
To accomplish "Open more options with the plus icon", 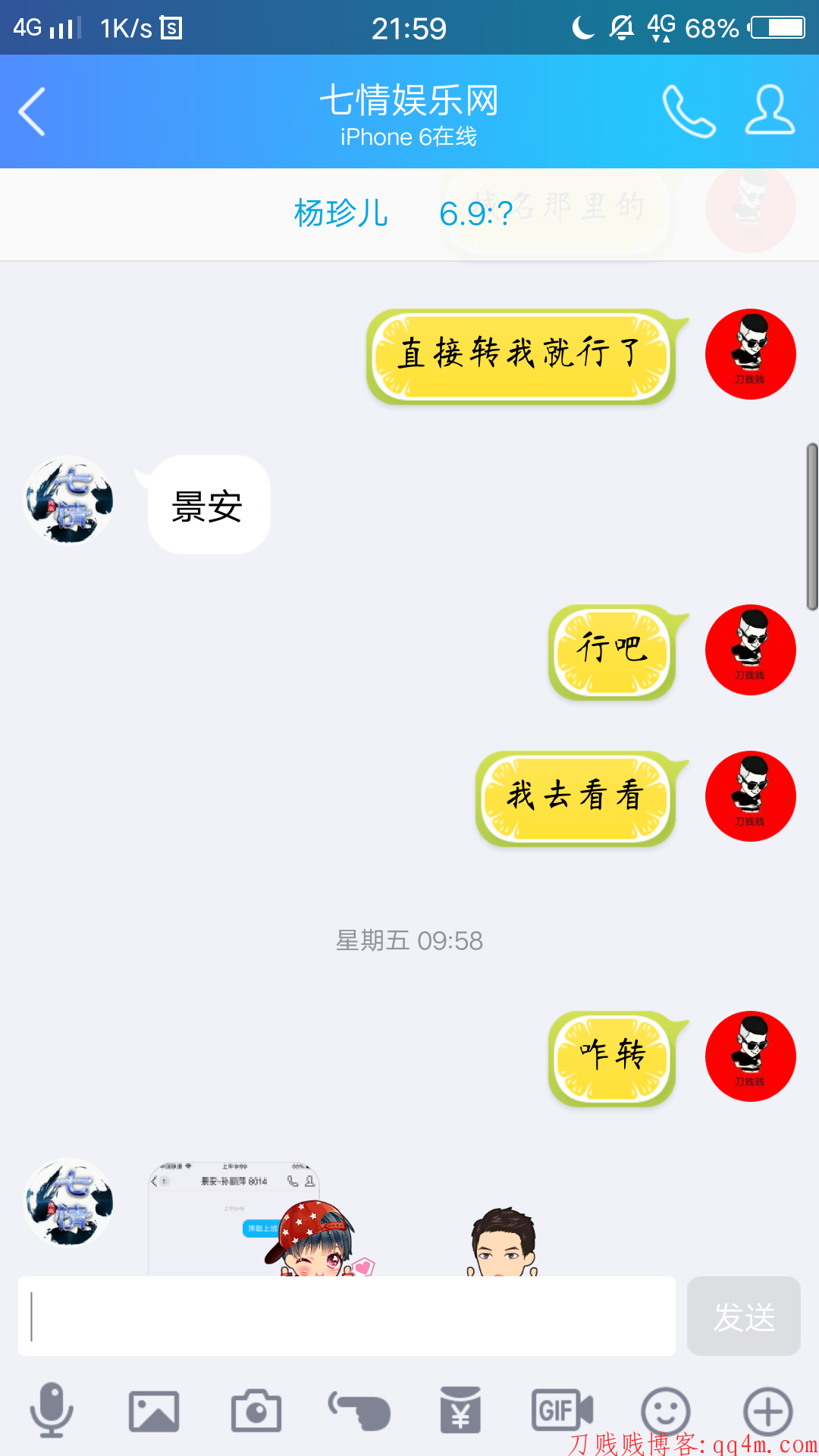I will pyautogui.click(x=767, y=1411).
